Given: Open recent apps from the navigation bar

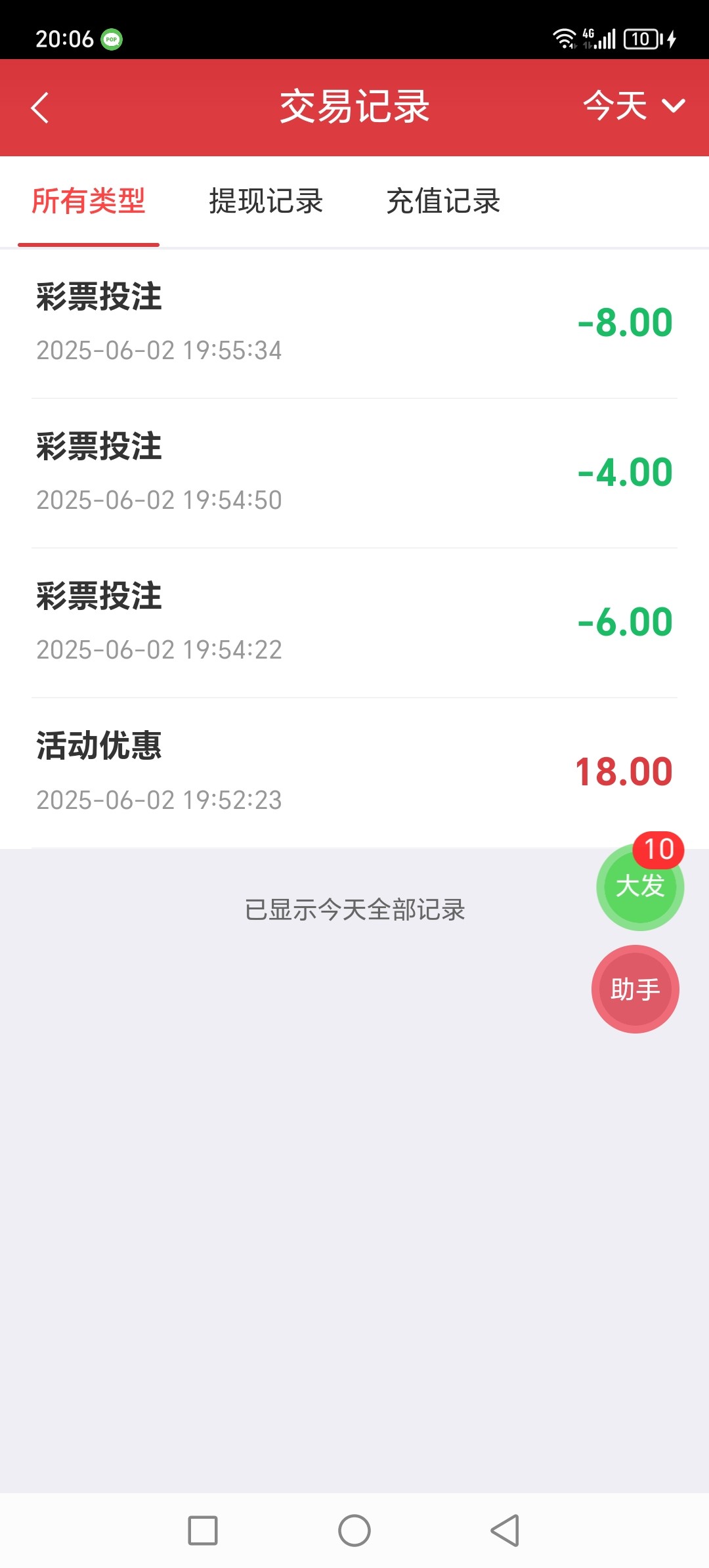Looking at the screenshot, I should tap(203, 1531).
